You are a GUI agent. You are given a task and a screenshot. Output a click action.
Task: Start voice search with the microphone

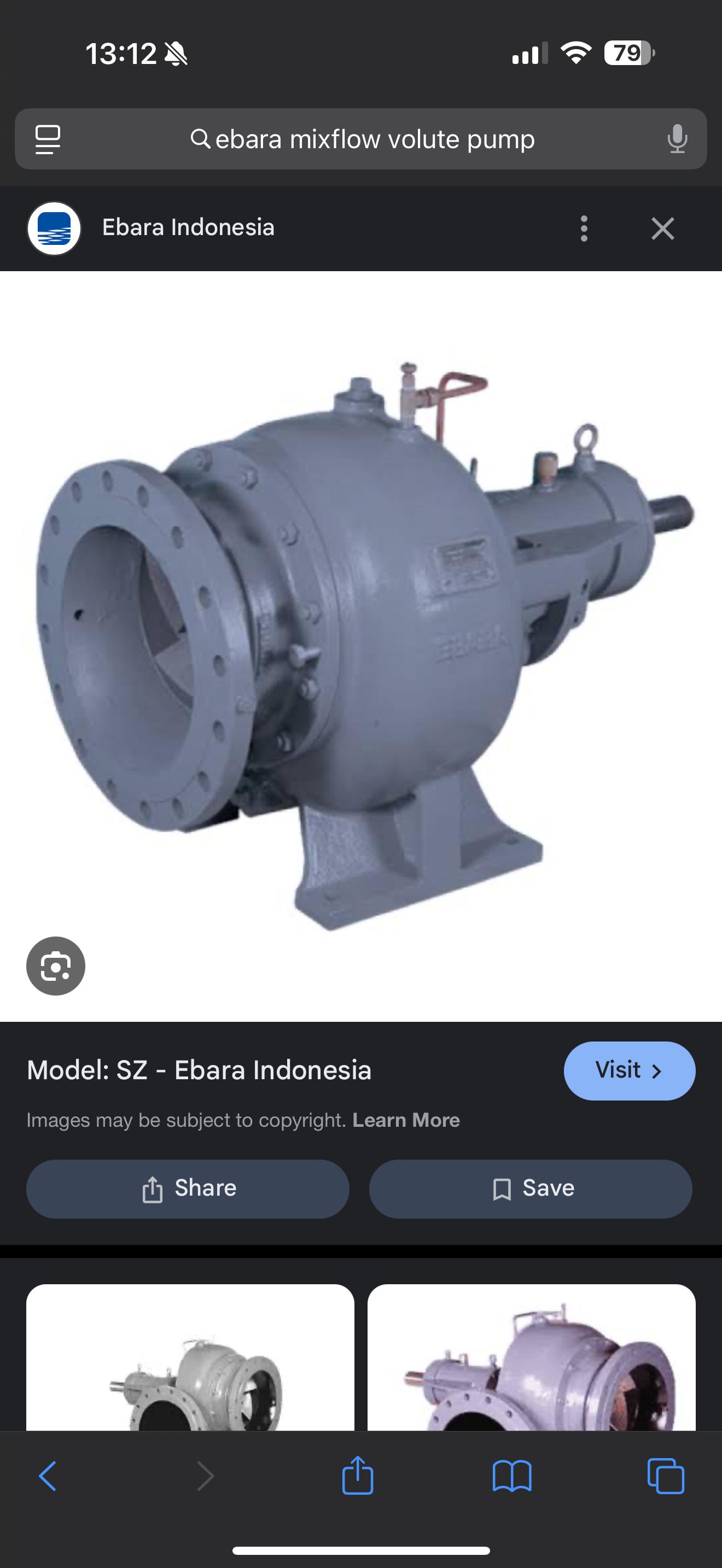(x=677, y=139)
